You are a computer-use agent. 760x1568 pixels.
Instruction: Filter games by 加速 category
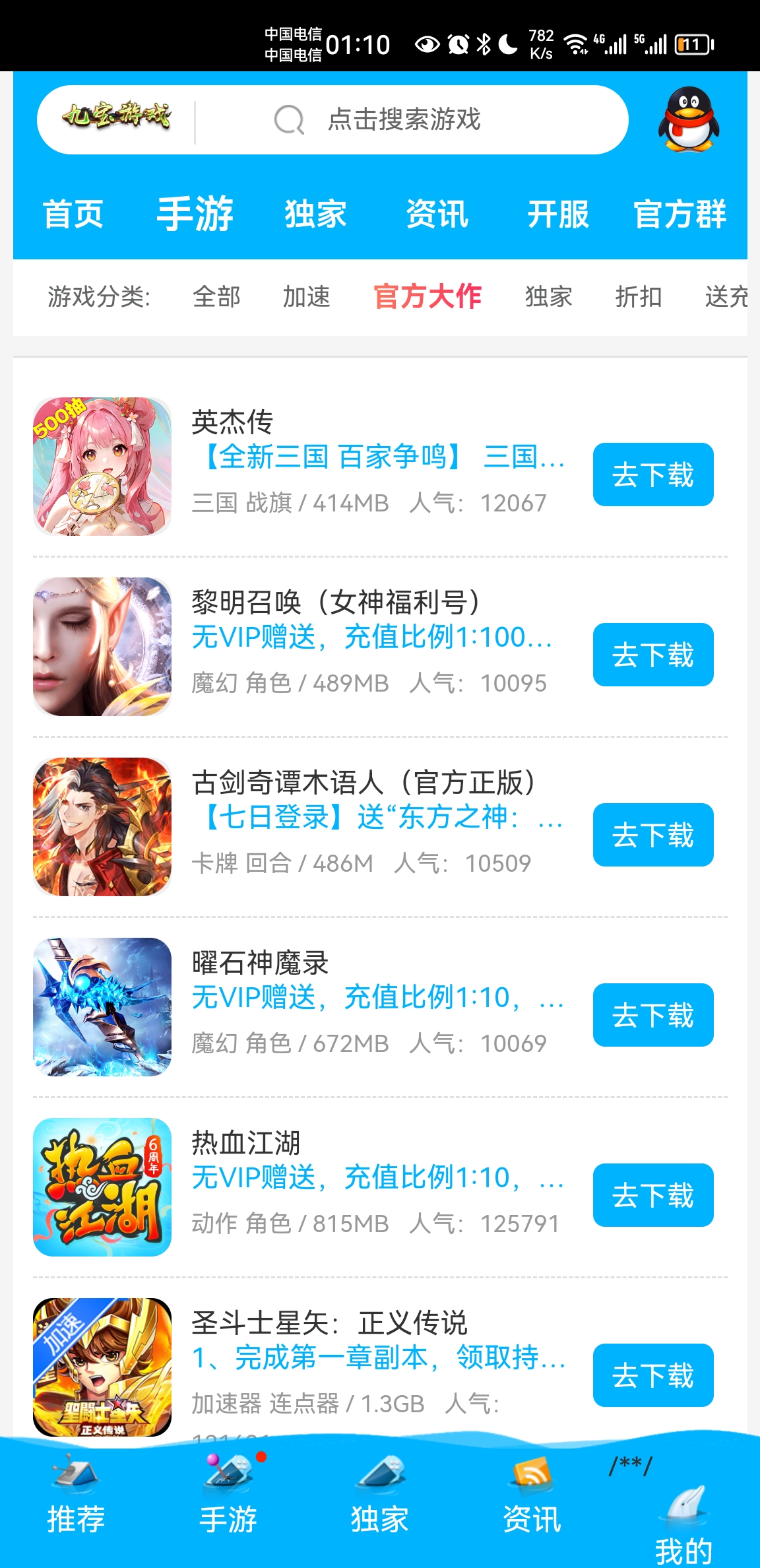click(x=306, y=297)
